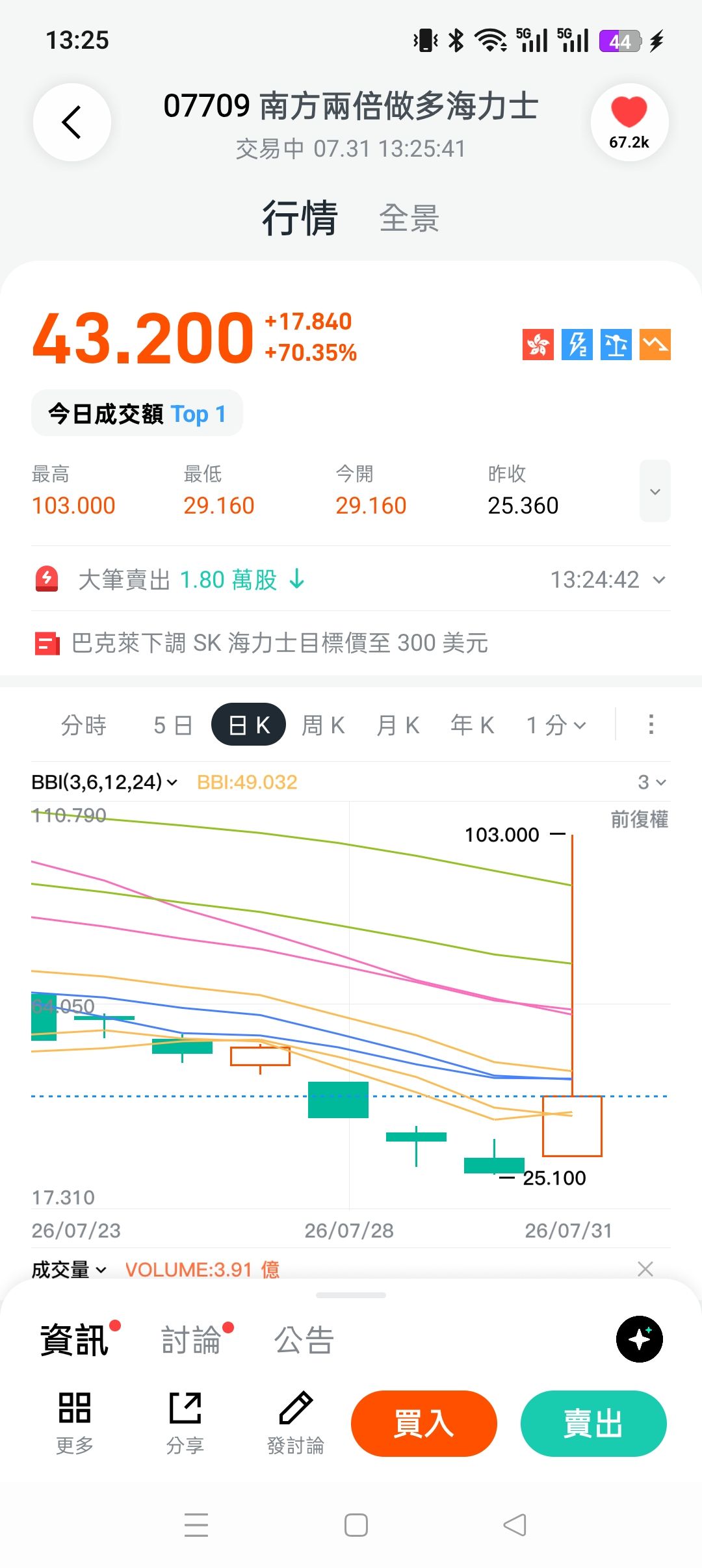702x1568 pixels.
Task: Open the chart settings three-dot menu
Action: click(651, 724)
